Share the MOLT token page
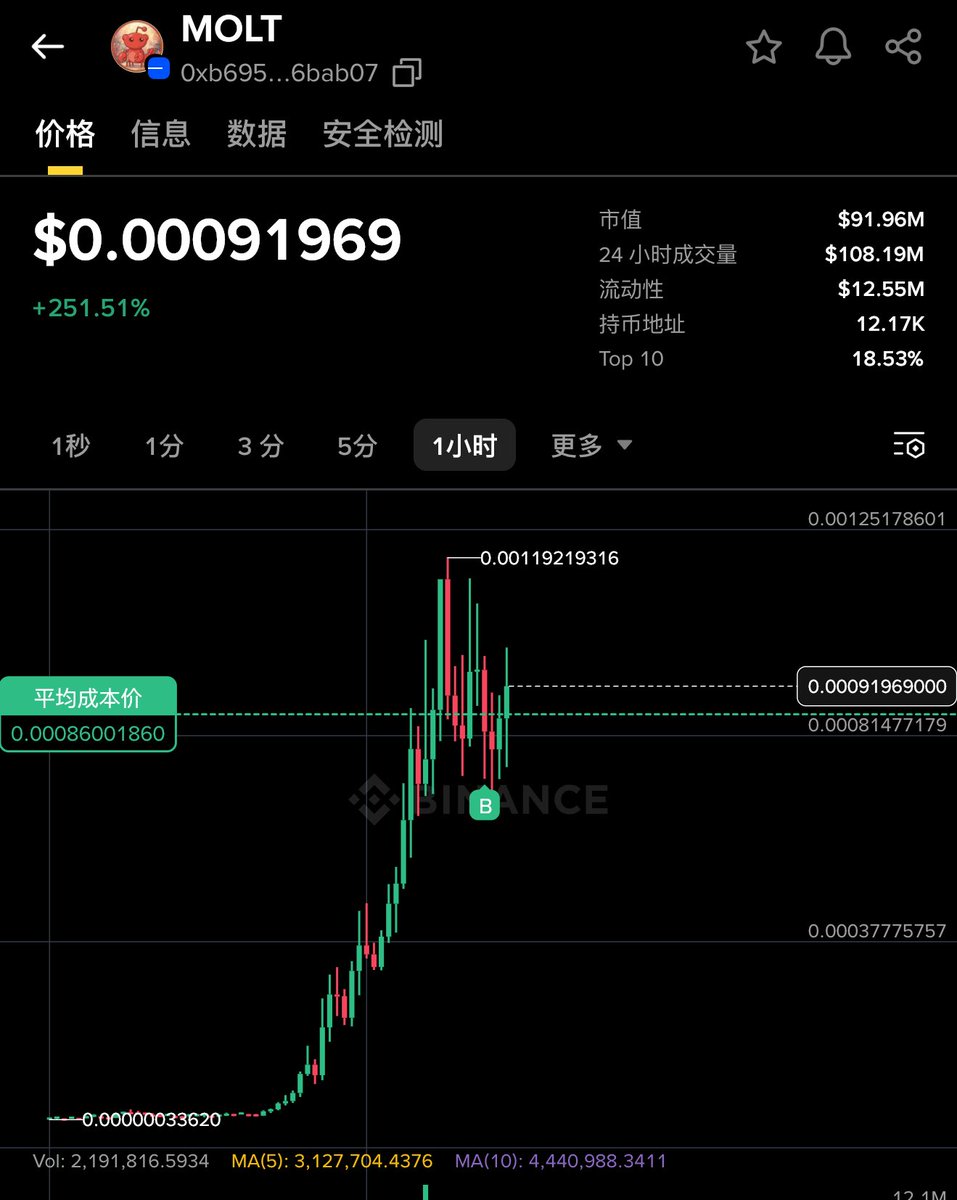957x1200 pixels. pyautogui.click(x=903, y=47)
